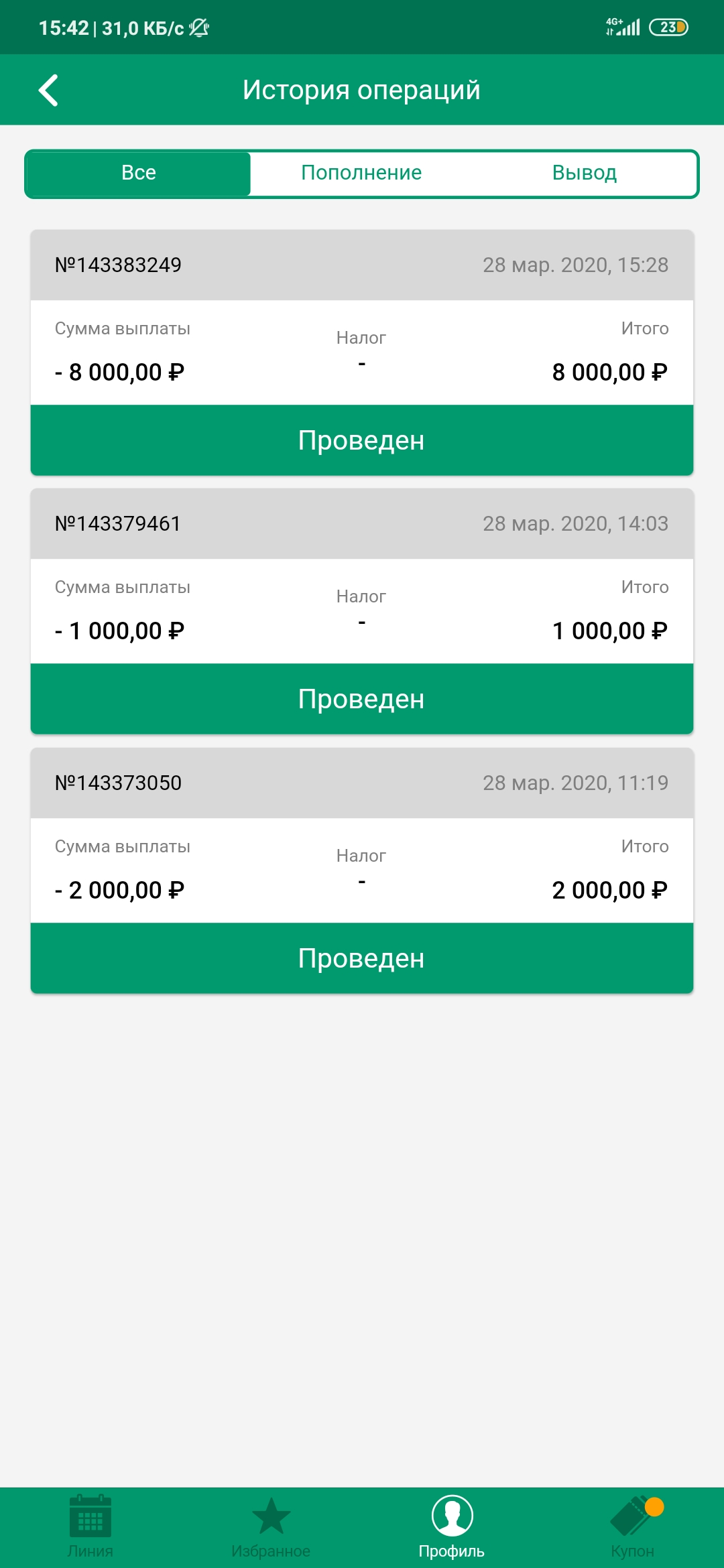This screenshot has width=724, height=1568.
Task: Open the Купон tab
Action: (633, 1527)
